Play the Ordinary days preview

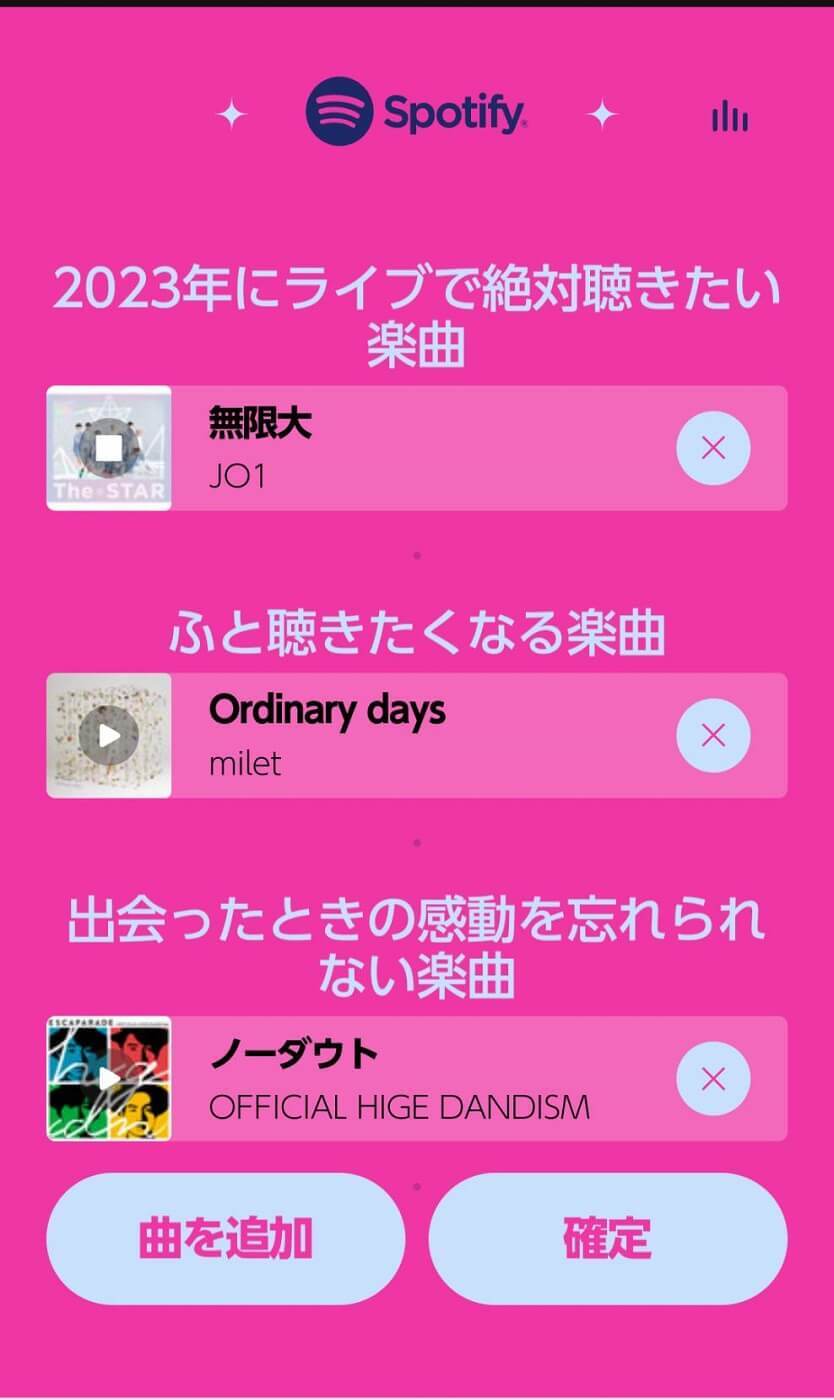coord(108,736)
